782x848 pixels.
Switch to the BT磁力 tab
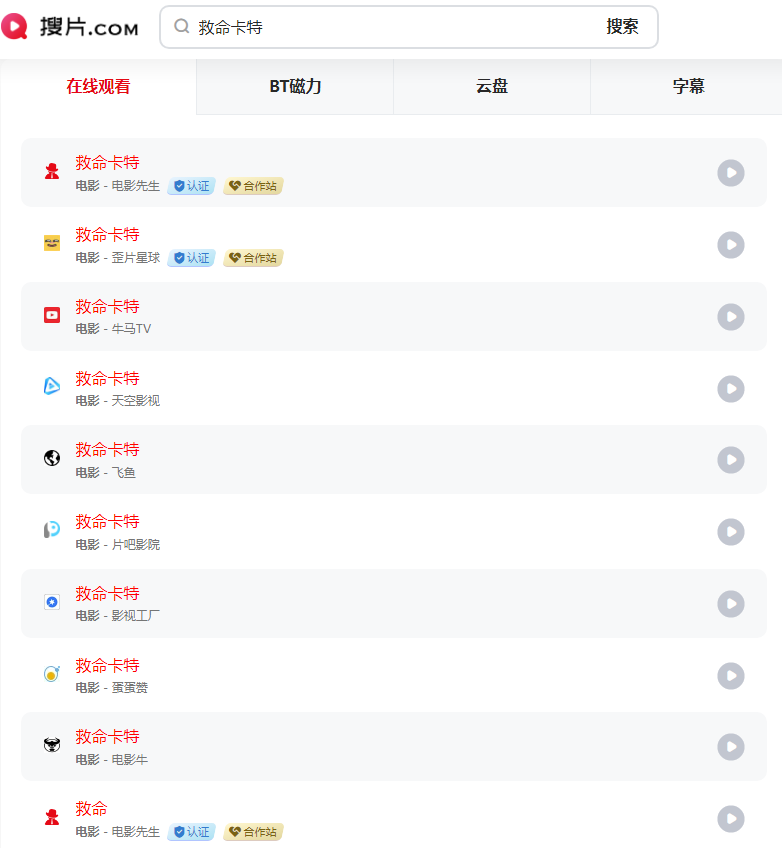(295, 87)
